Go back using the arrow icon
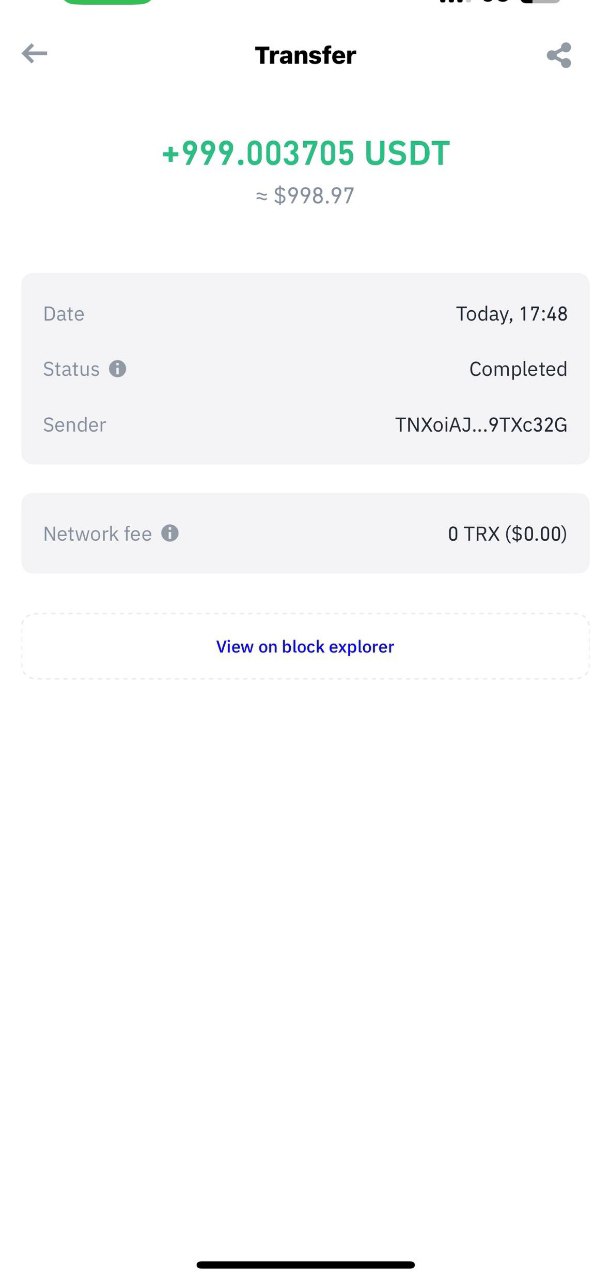Viewport: 611px width, 1280px height. click(x=35, y=53)
